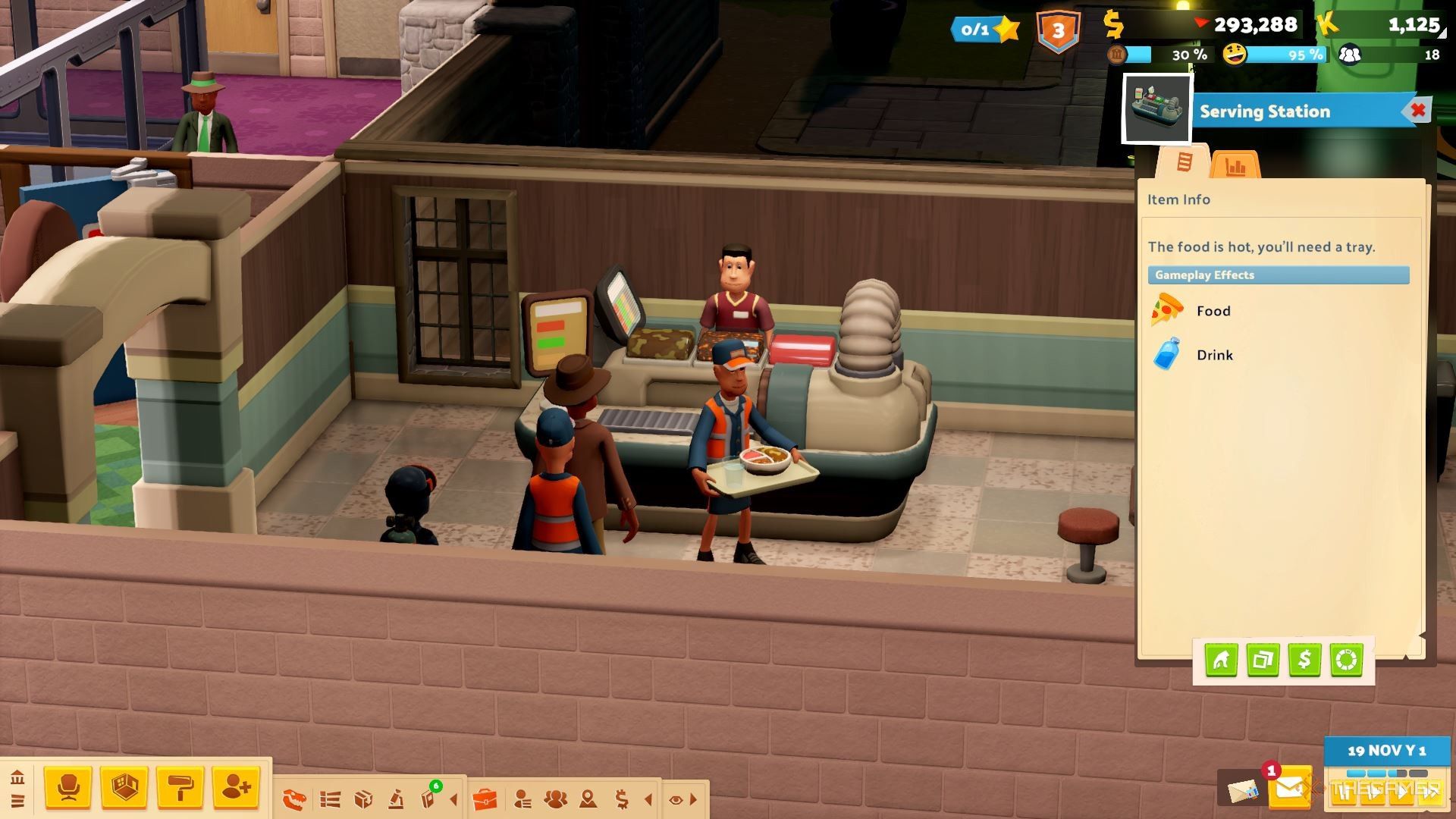
Task: Tap the green move item button
Action: point(1221,660)
